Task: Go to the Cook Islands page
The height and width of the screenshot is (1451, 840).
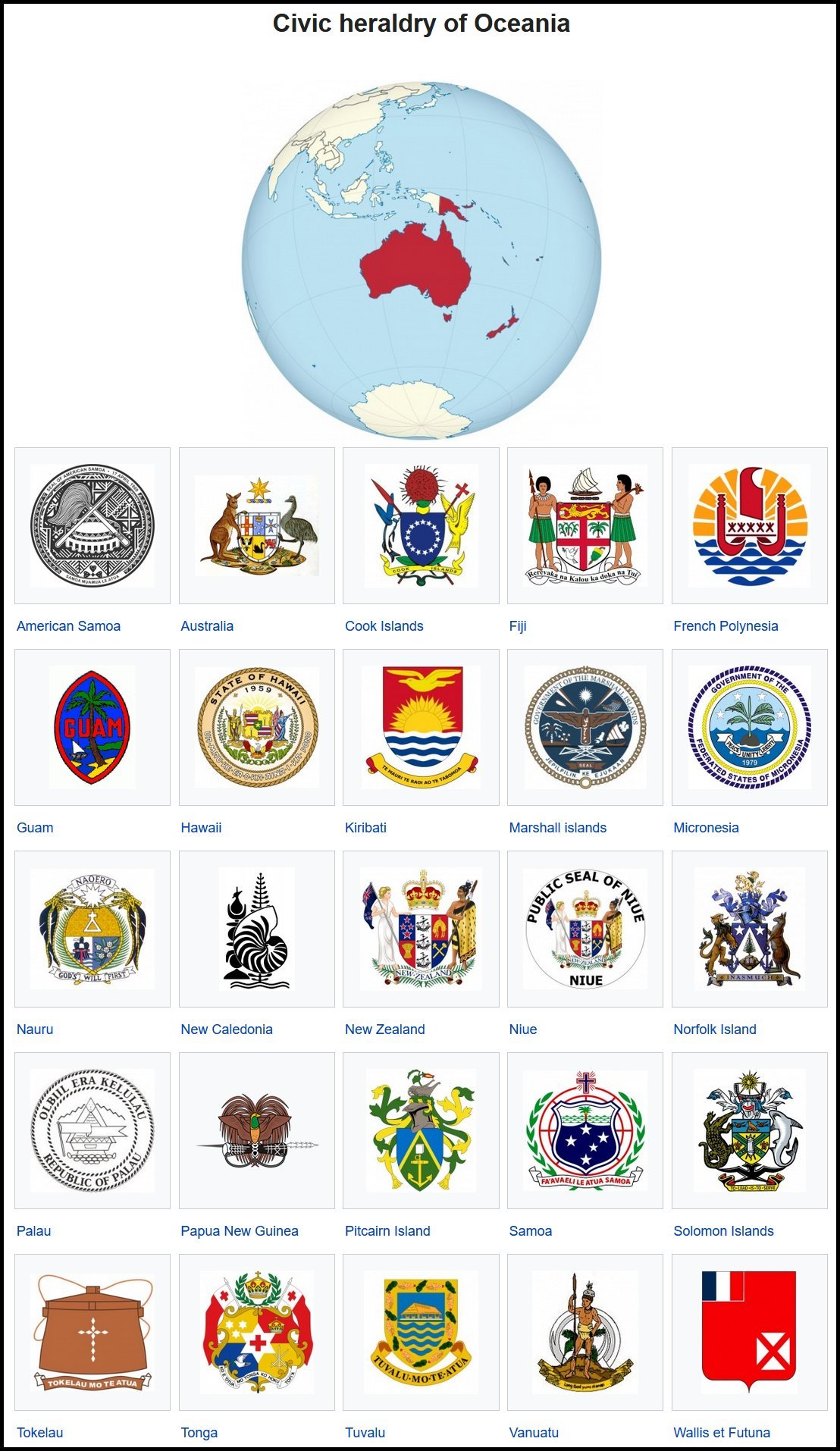Action: click(x=384, y=626)
